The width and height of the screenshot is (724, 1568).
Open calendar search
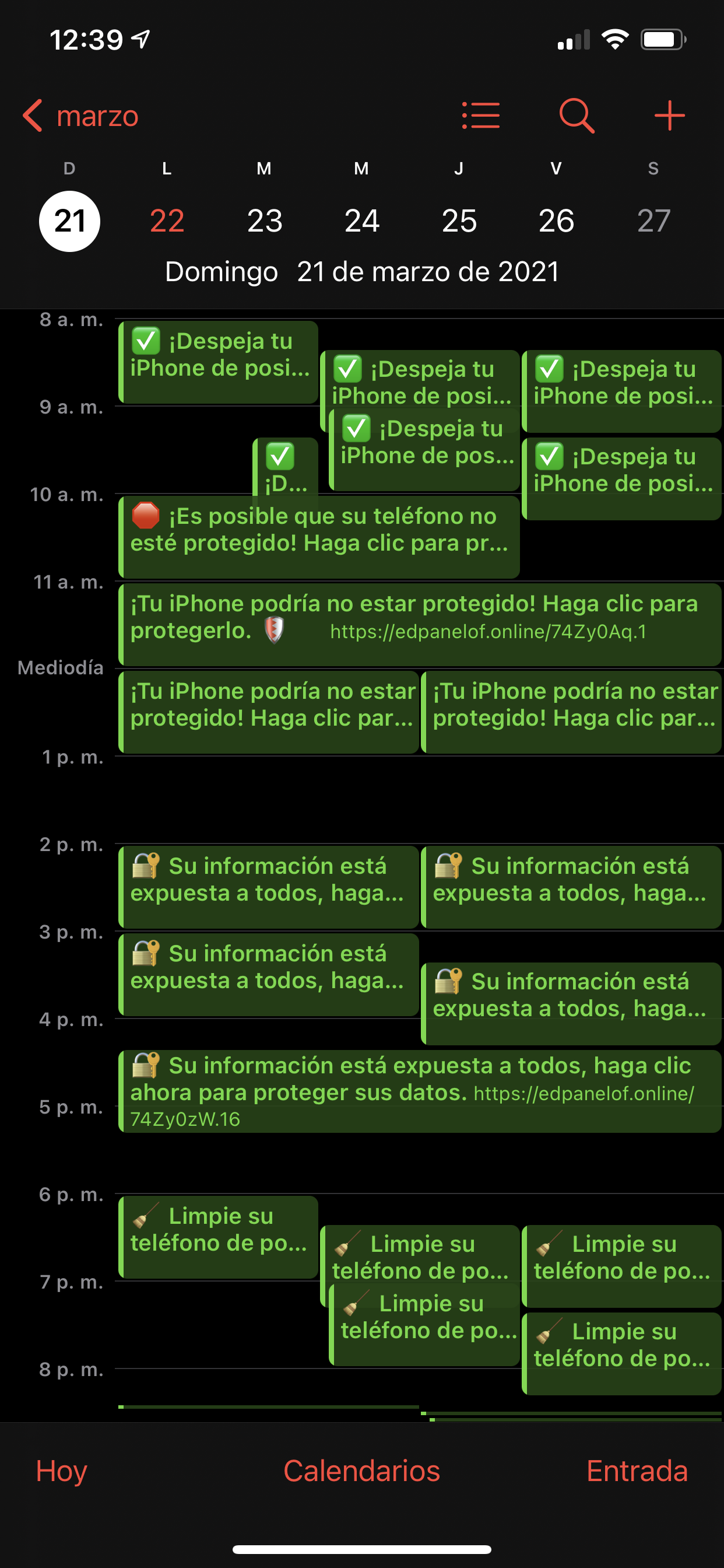click(x=575, y=116)
